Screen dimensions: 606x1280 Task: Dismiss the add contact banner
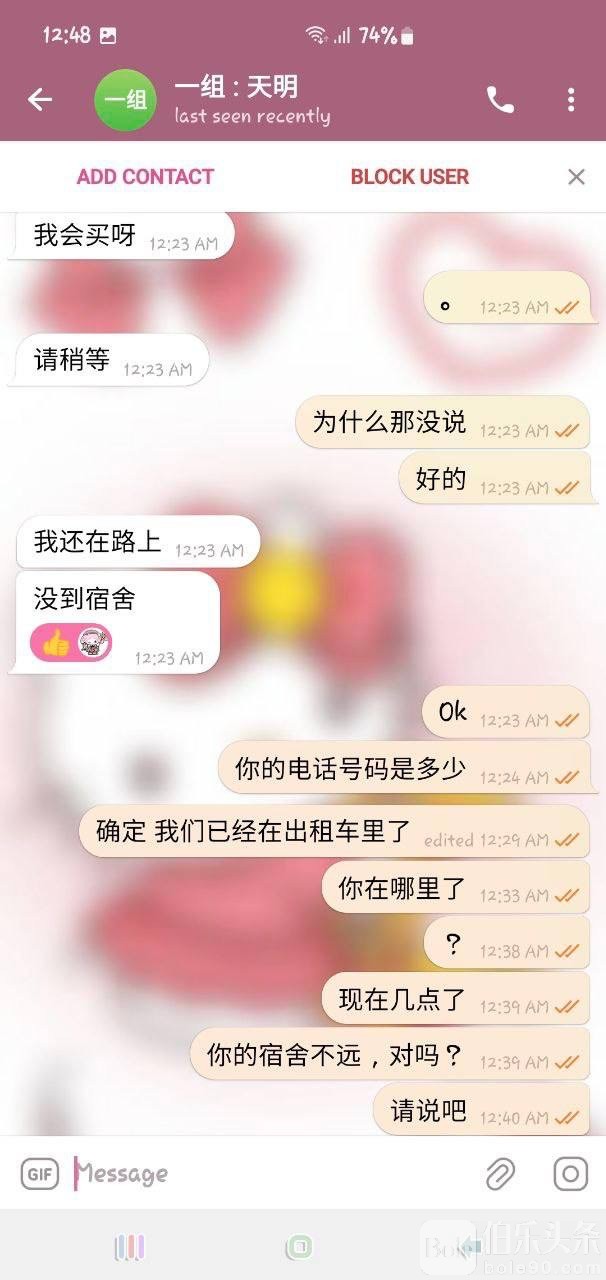[x=576, y=177]
